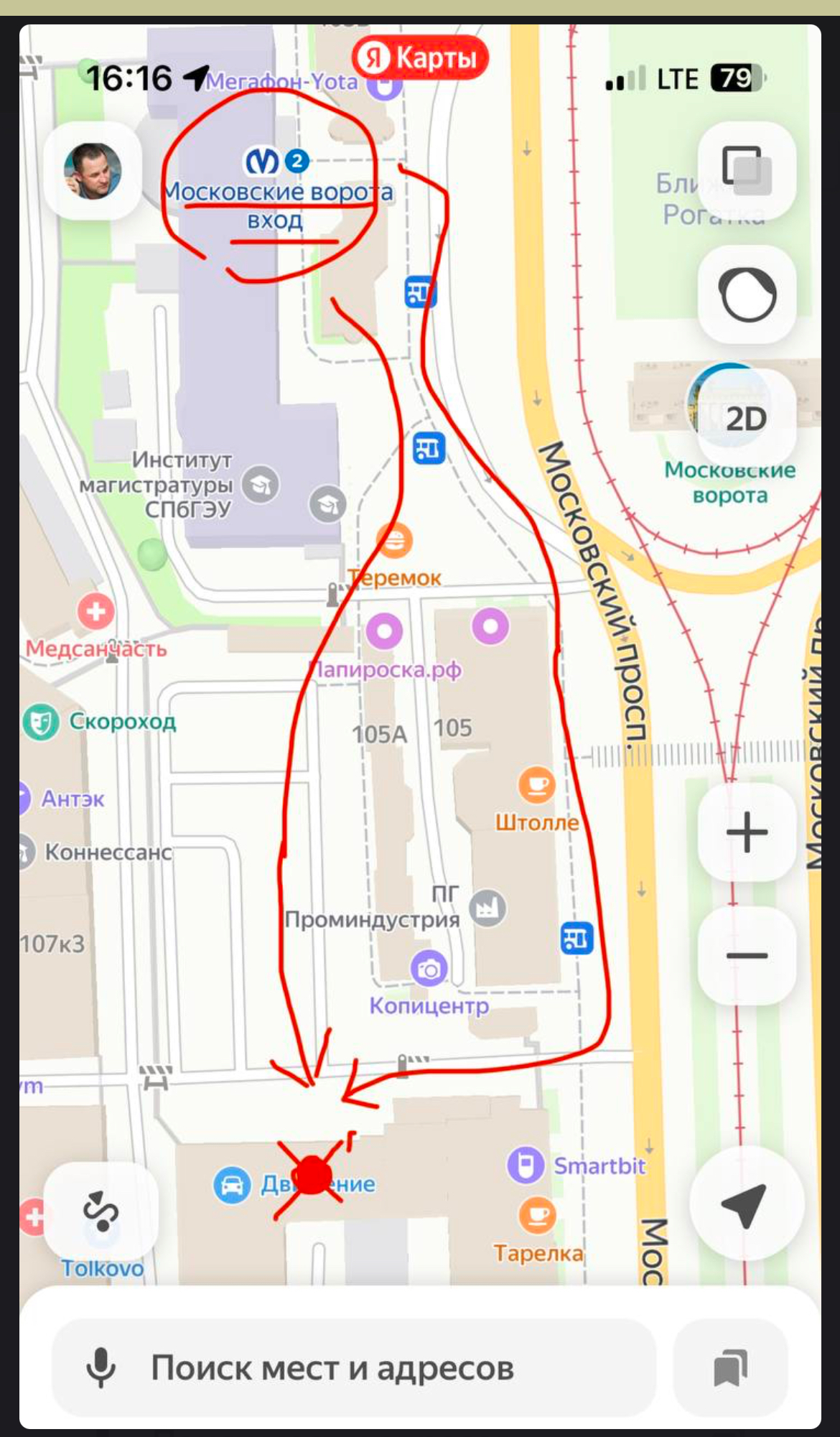The width and height of the screenshot is (840, 1437).
Task: Zoom out with the minus button
Action: pos(747,955)
